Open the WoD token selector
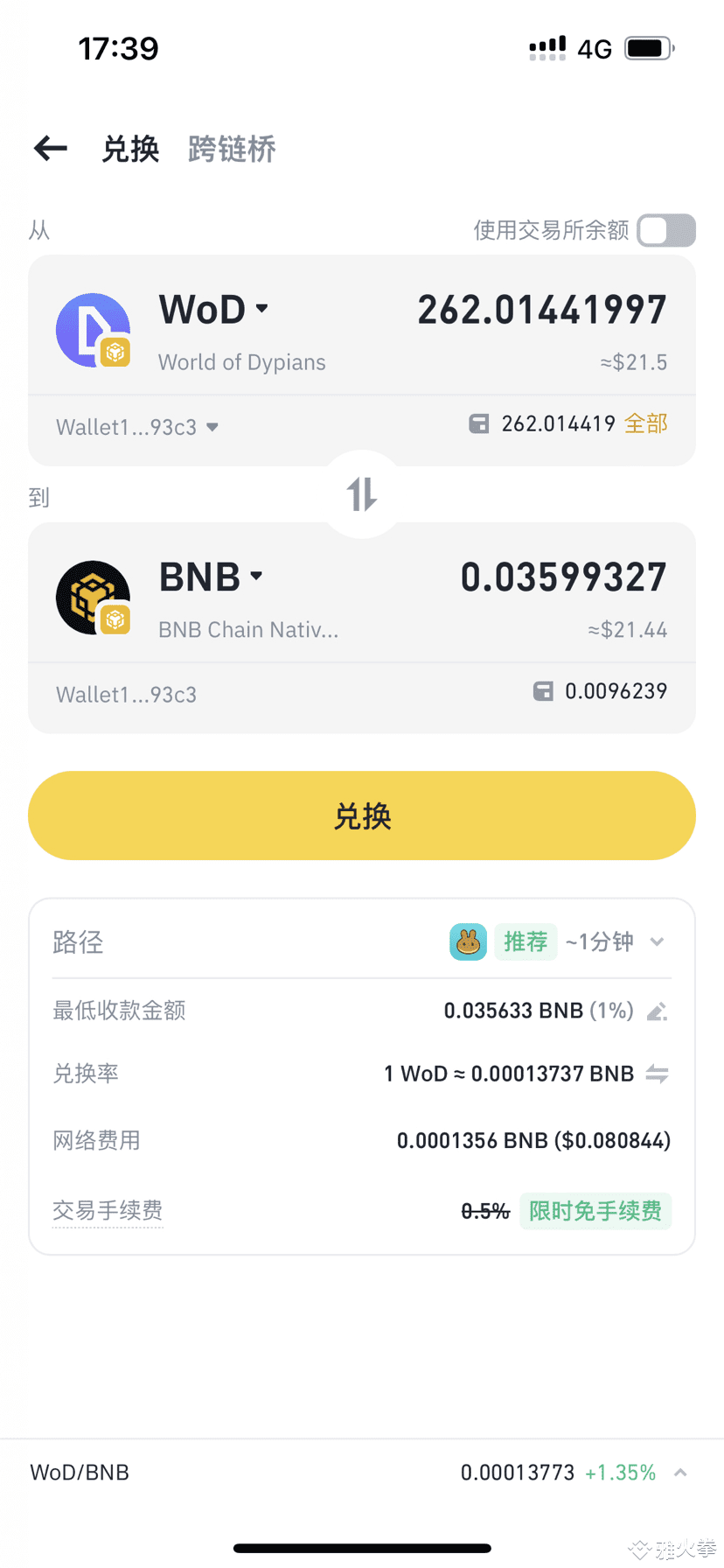The image size is (724, 1568). point(213,310)
